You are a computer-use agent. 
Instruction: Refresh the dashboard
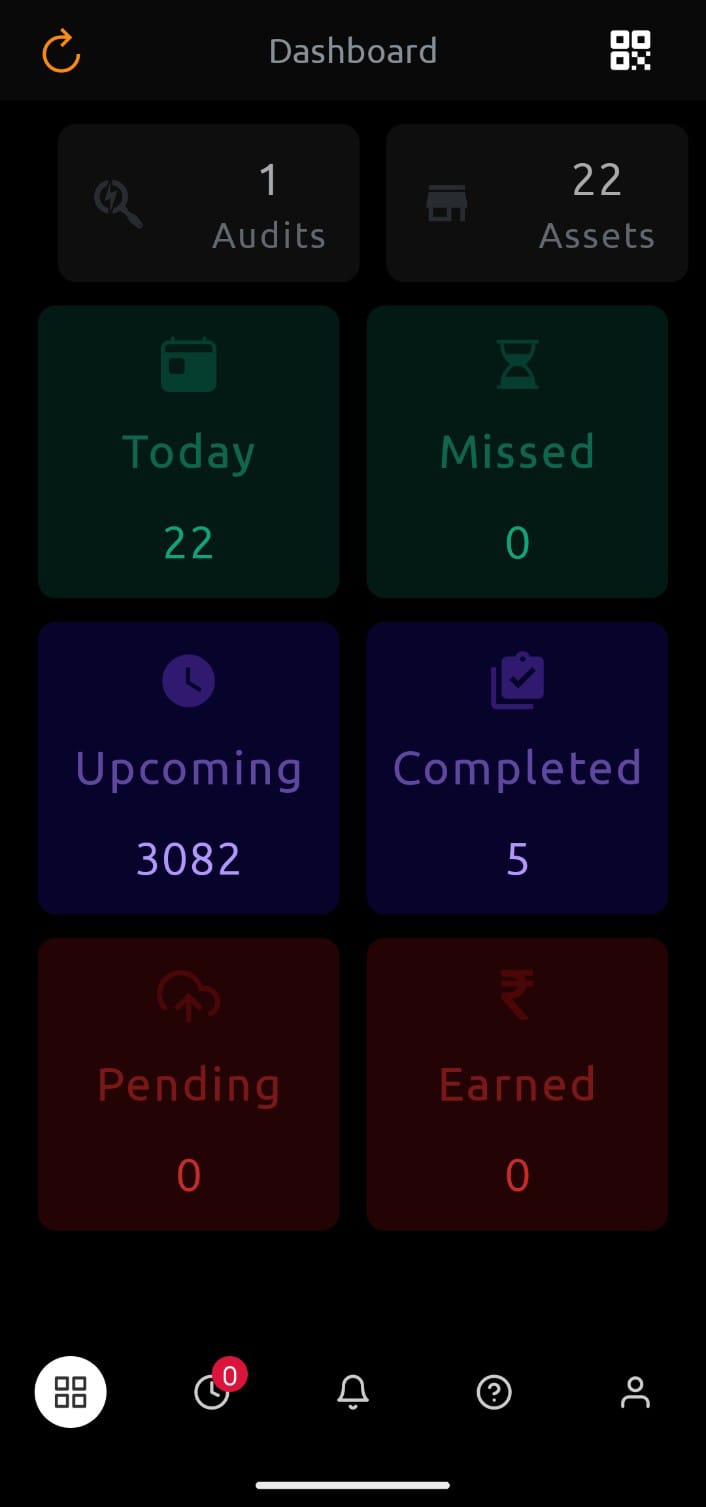point(61,51)
